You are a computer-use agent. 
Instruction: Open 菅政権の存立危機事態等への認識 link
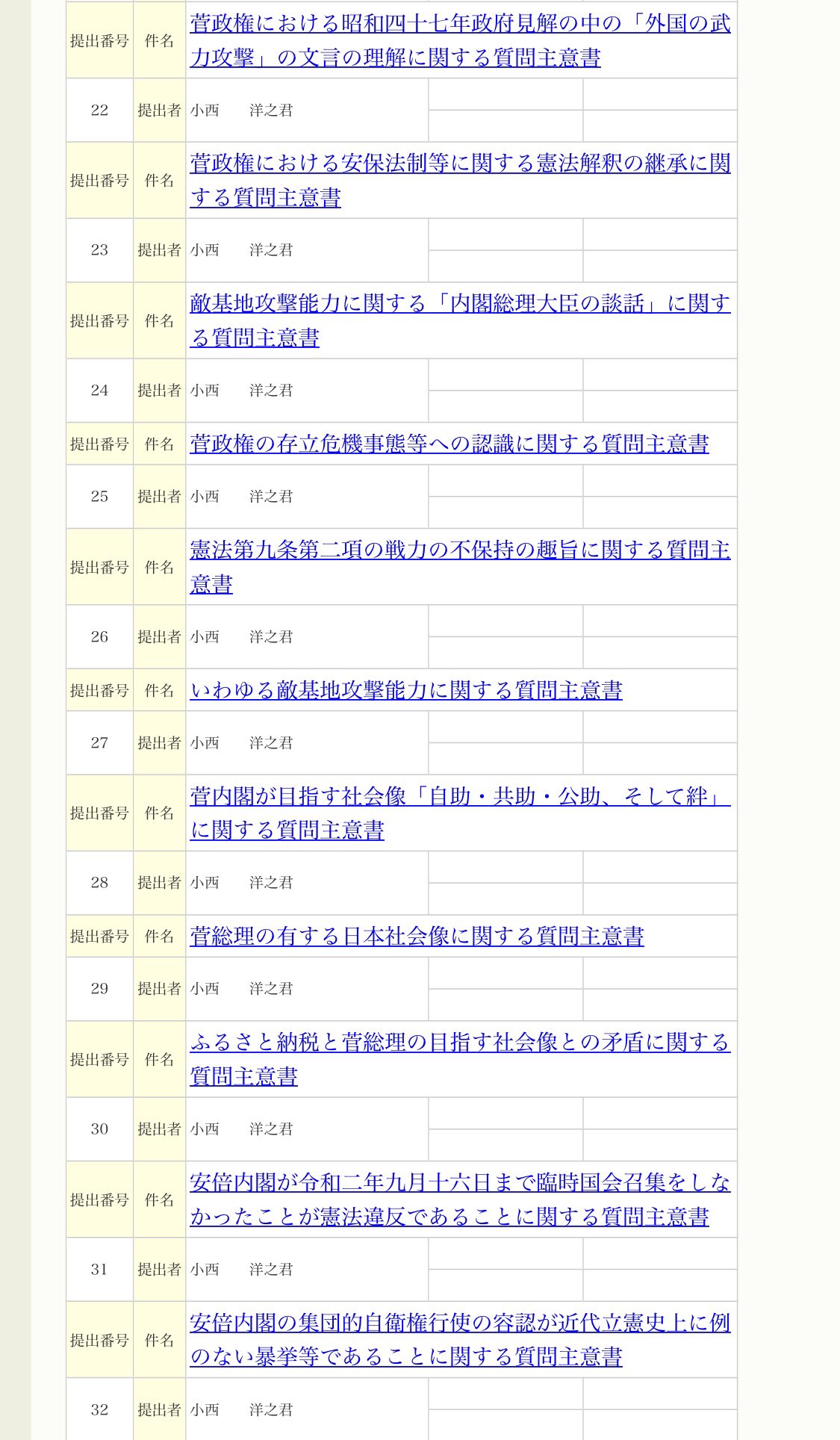(x=449, y=444)
